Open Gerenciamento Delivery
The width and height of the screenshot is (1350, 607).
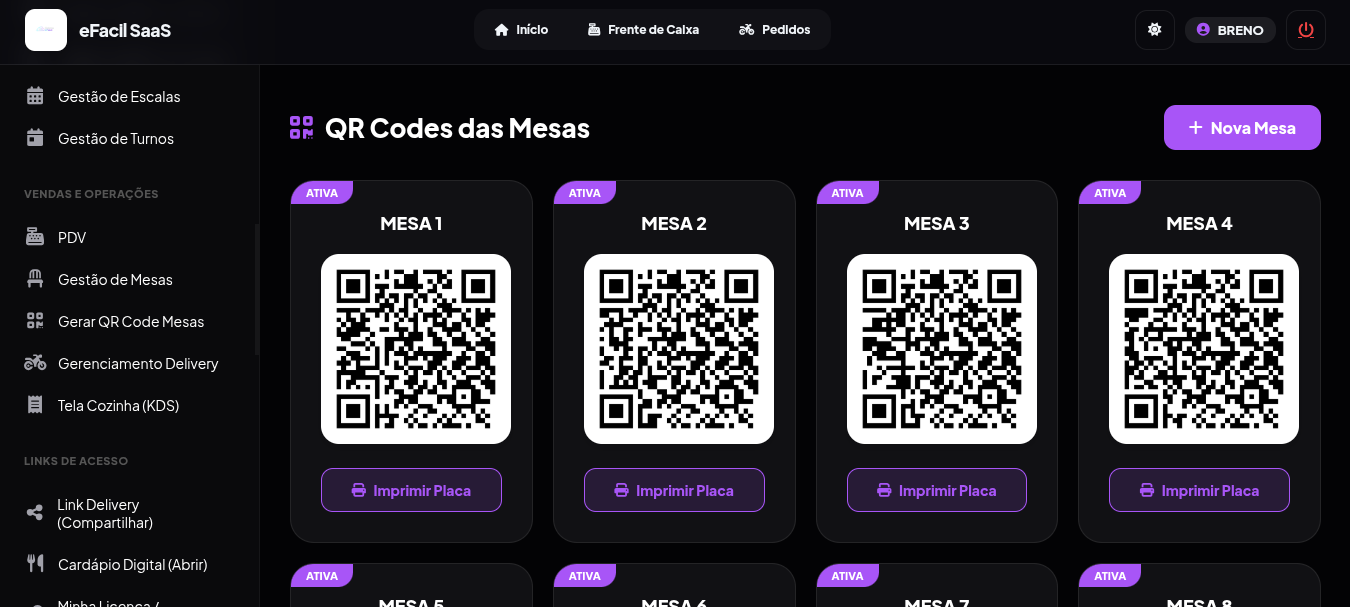coord(137,364)
